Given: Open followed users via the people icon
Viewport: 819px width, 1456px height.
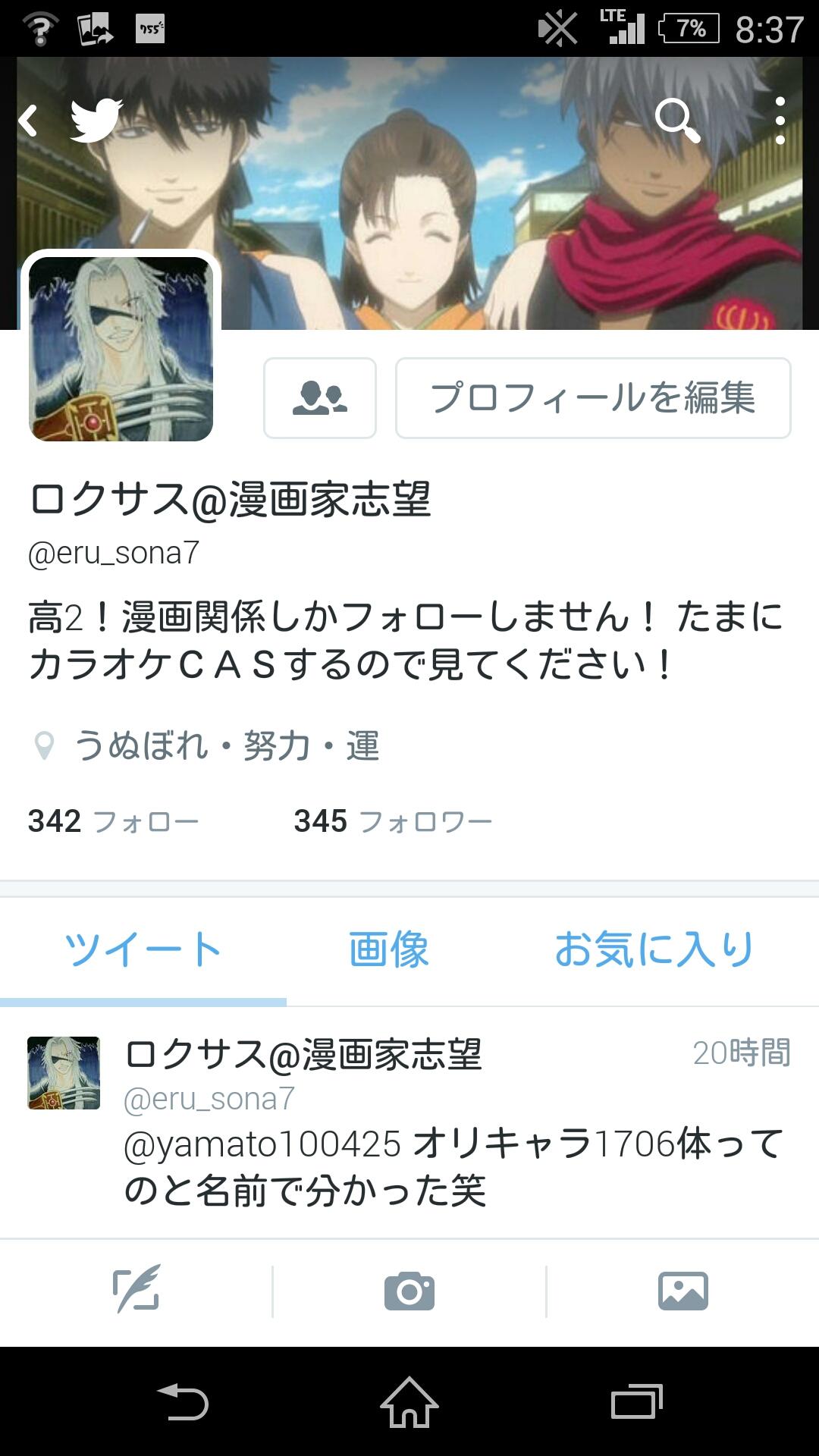Looking at the screenshot, I should coord(320,399).
